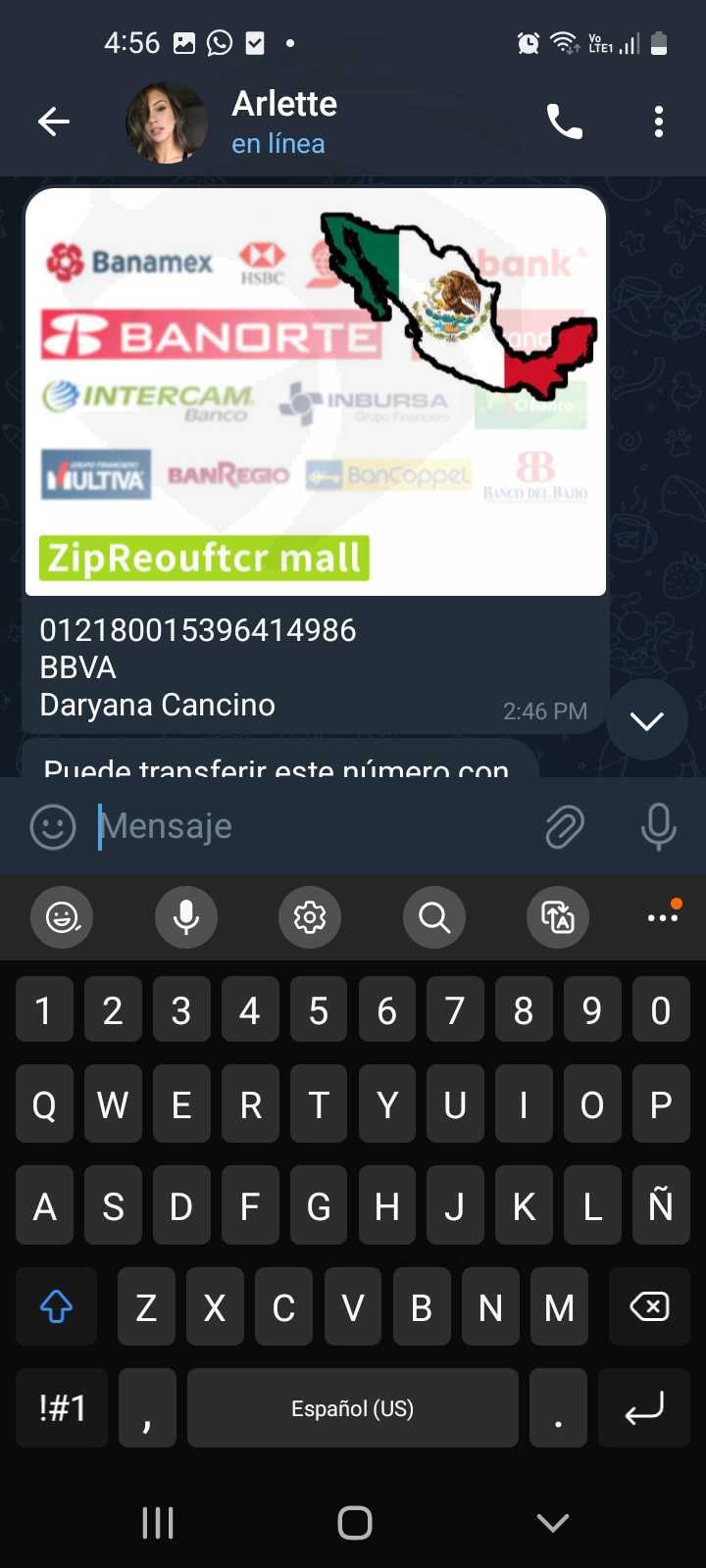Open the bank logos image in the chat

click(x=316, y=392)
